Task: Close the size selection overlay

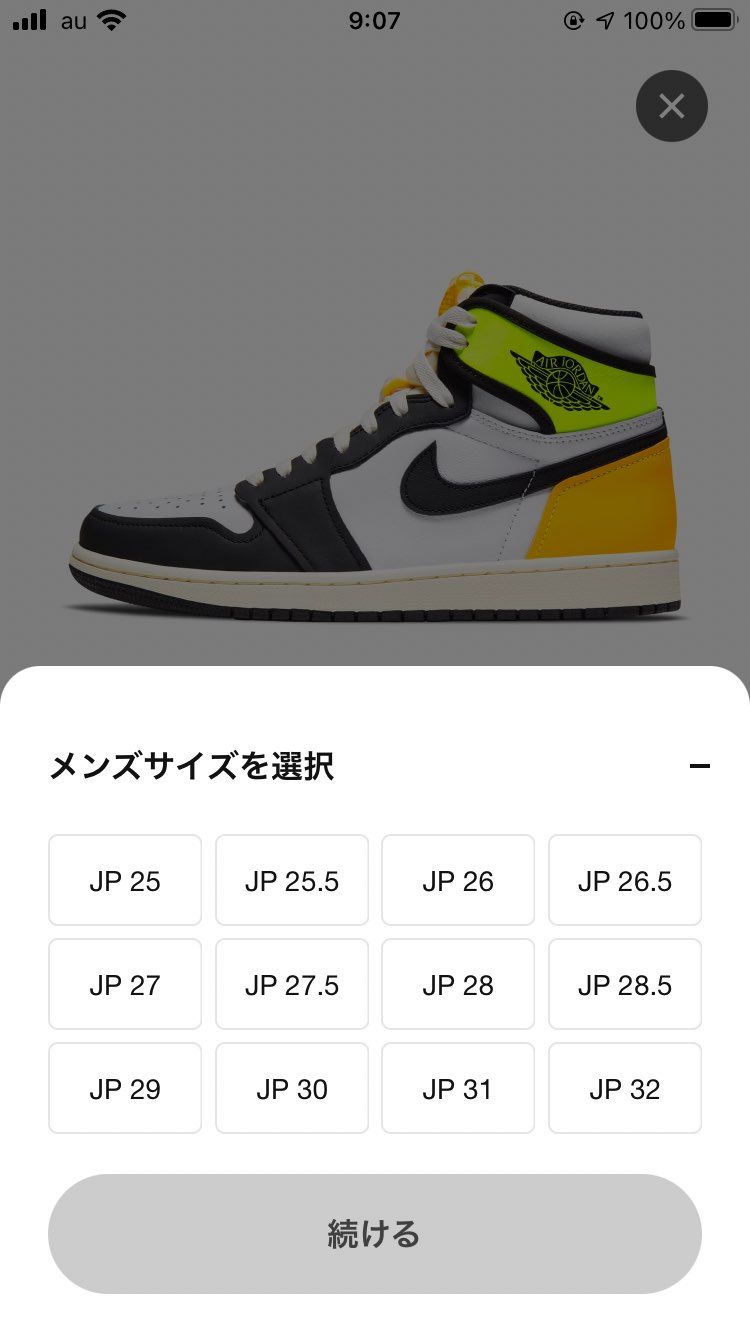Action: tap(671, 106)
